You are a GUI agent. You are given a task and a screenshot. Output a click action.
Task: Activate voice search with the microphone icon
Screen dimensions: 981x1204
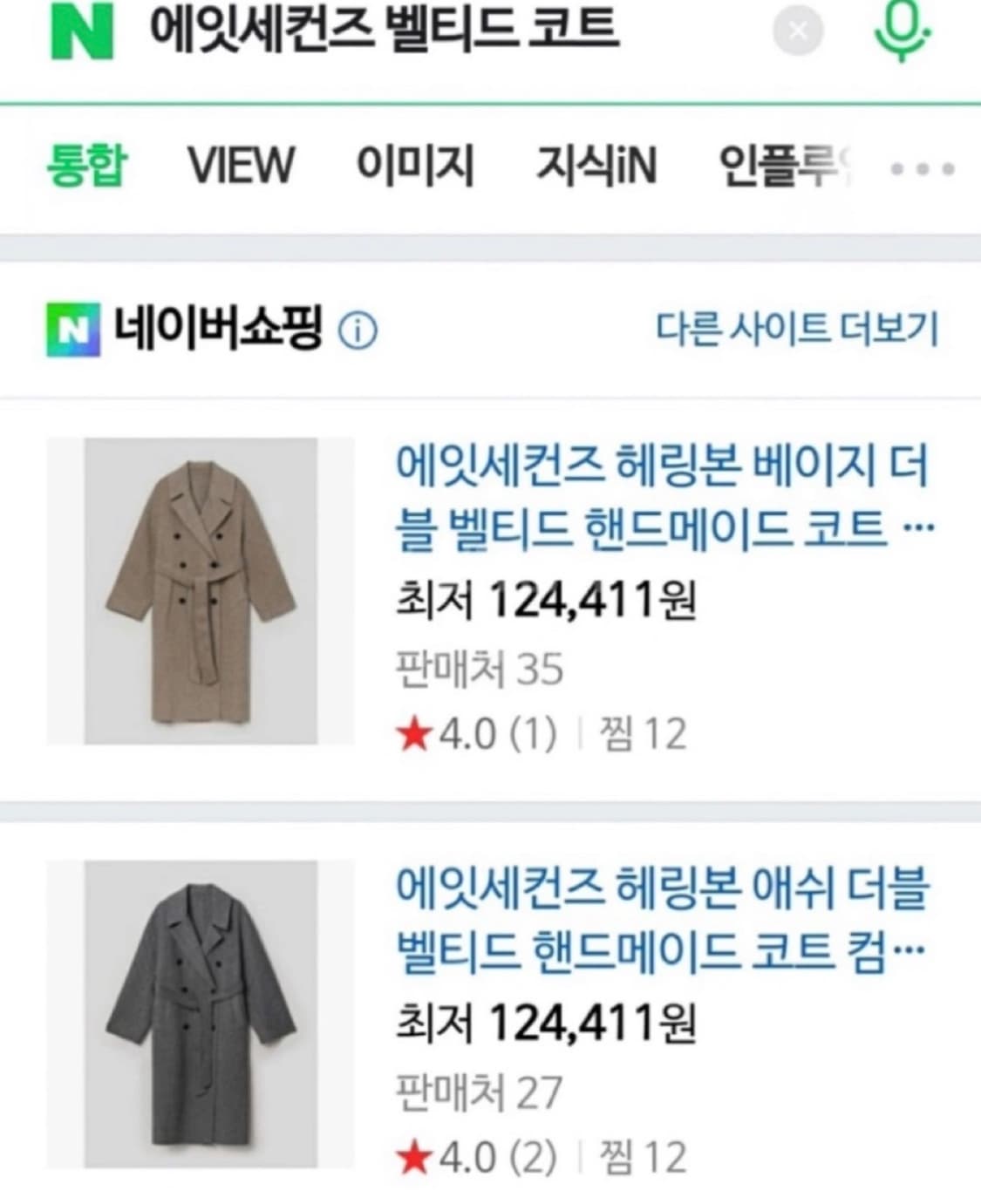point(903,31)
